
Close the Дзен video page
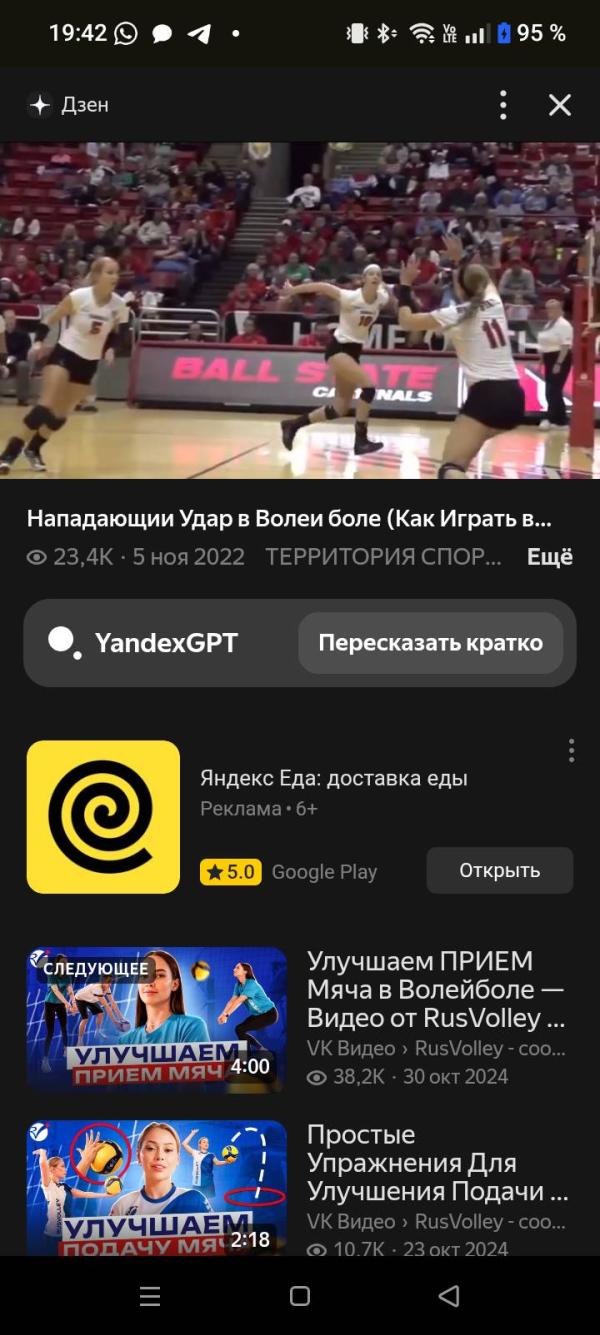560,105
